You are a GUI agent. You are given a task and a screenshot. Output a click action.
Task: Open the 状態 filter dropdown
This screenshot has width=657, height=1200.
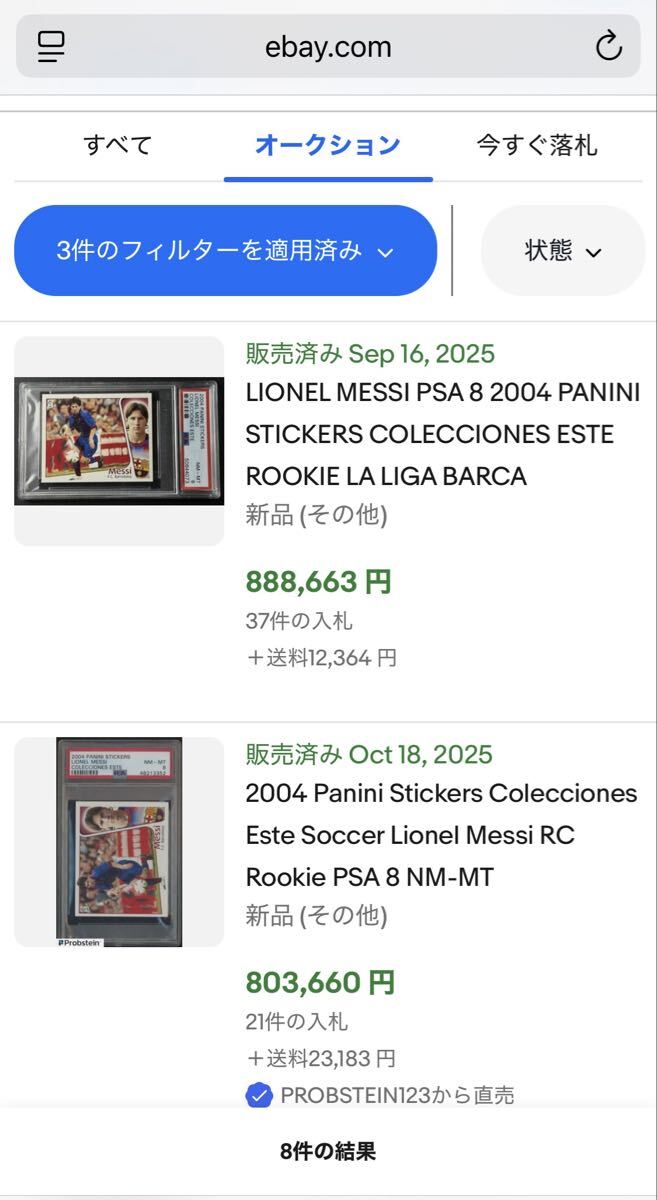[x=563, y=251]
